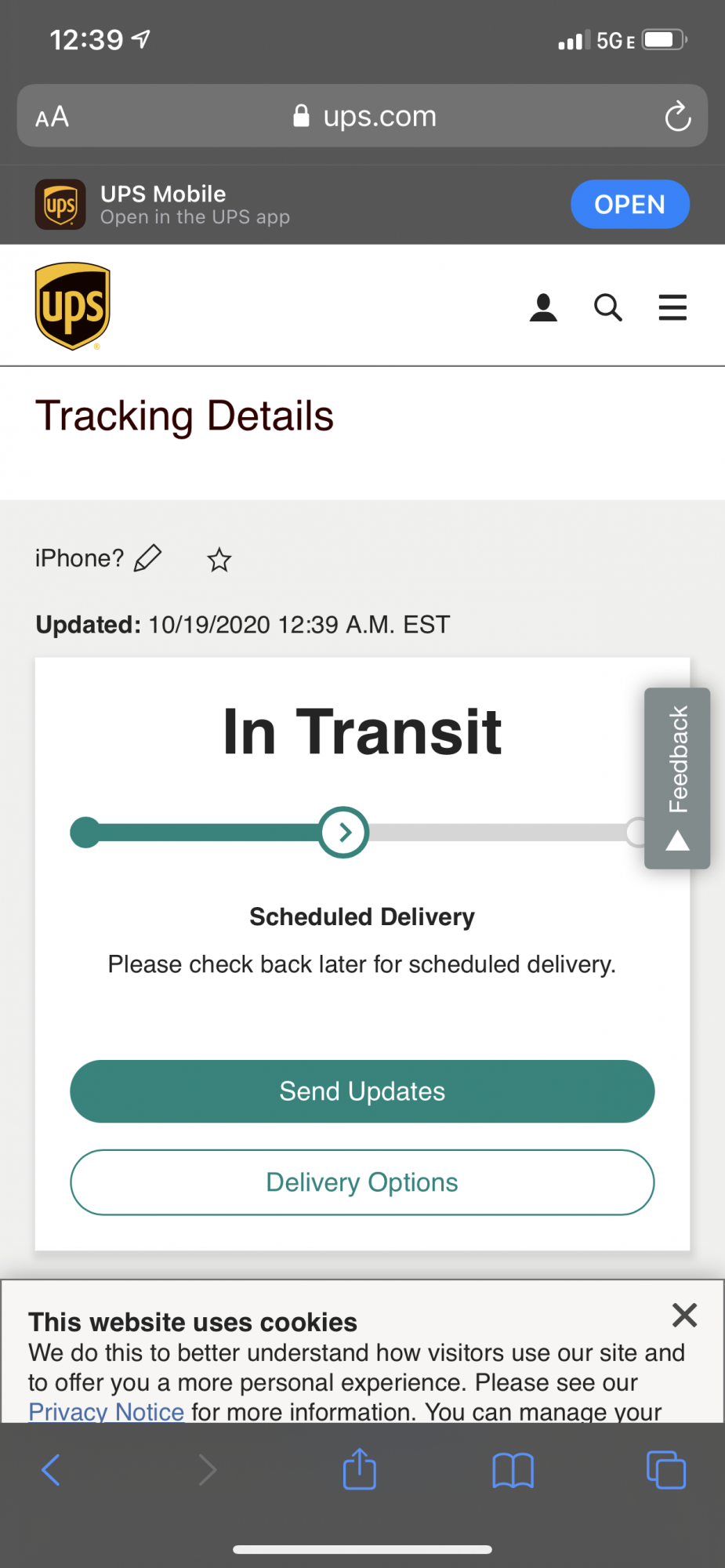Open the site search magnifier
The width and height of the screenshot is (725, 1568).
tap(607, 307)
